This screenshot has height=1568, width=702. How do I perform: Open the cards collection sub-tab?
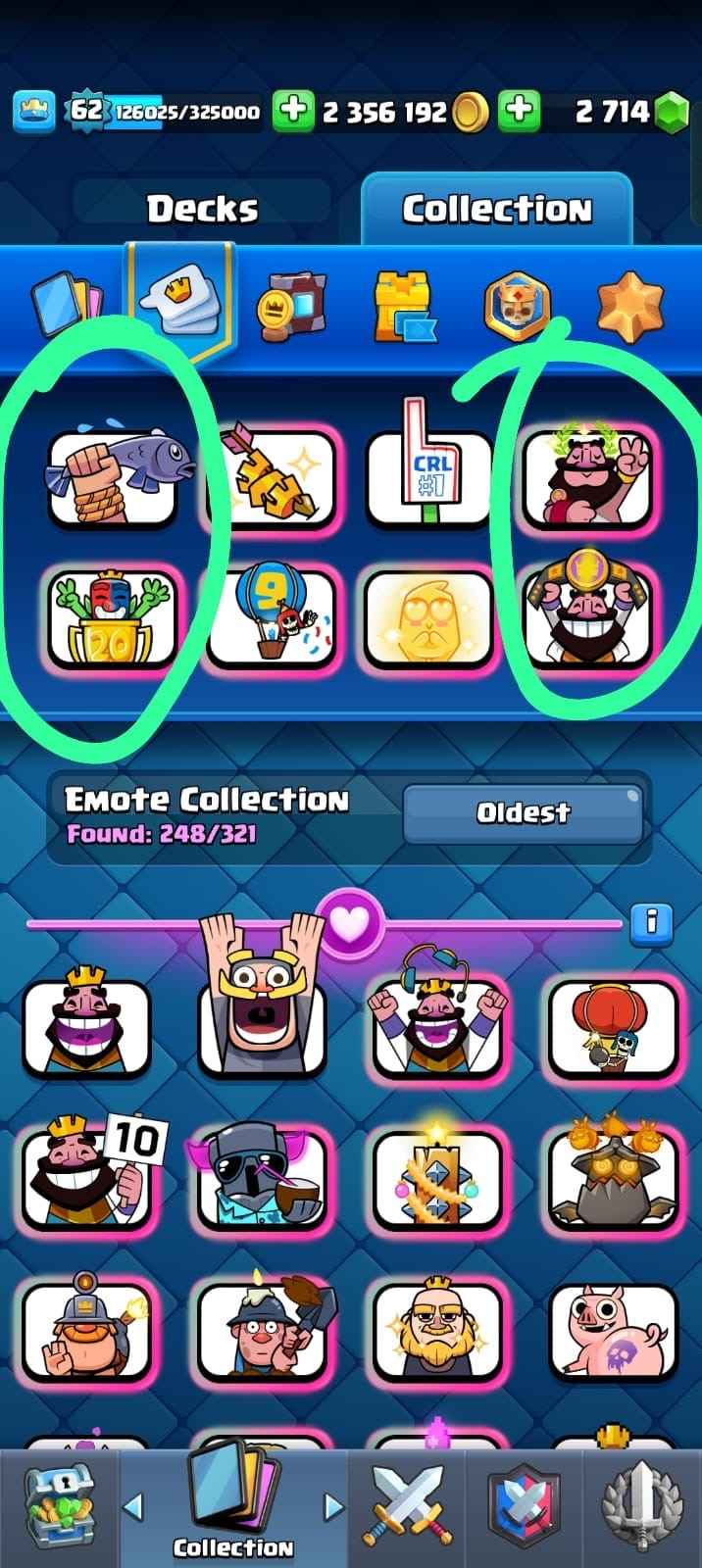point(66,303)
